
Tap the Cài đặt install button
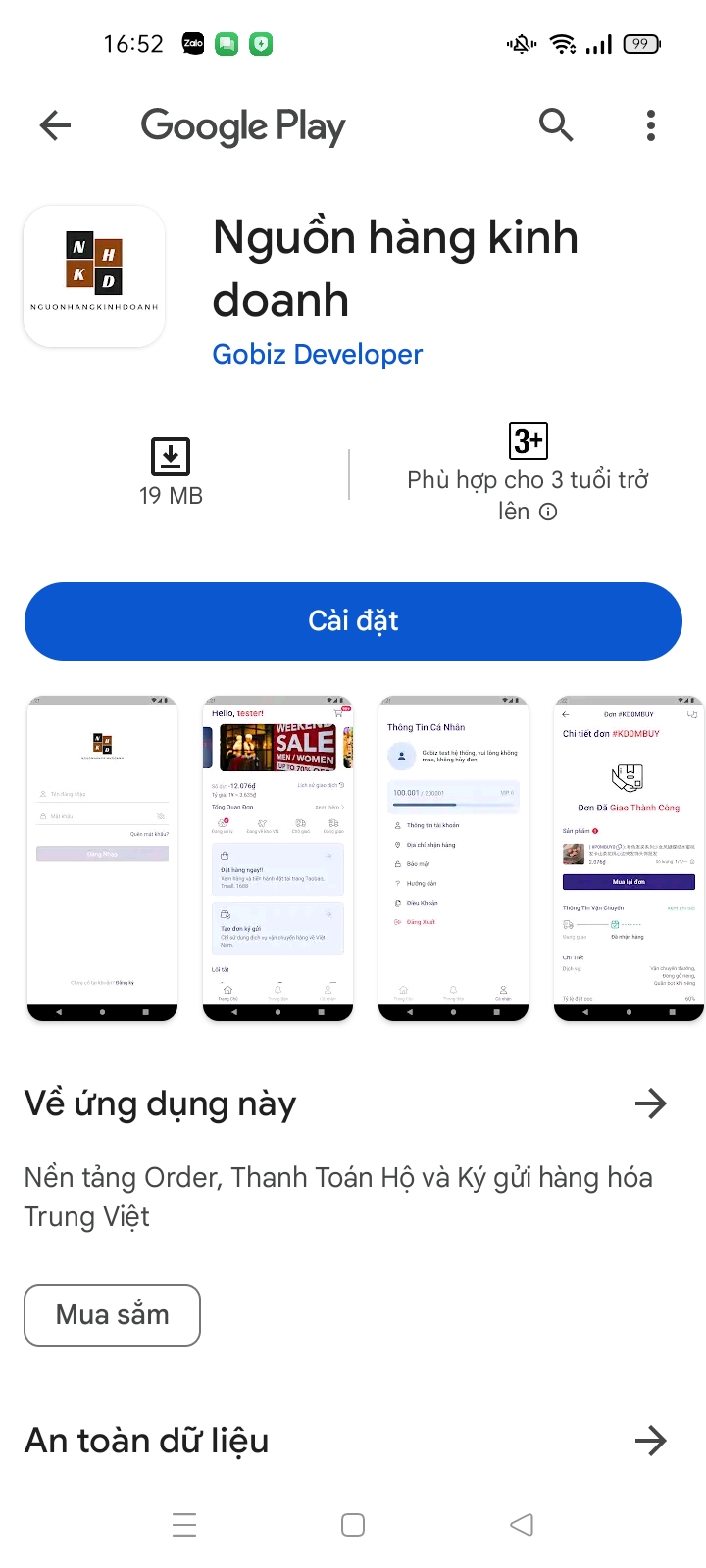click(353, 621)
